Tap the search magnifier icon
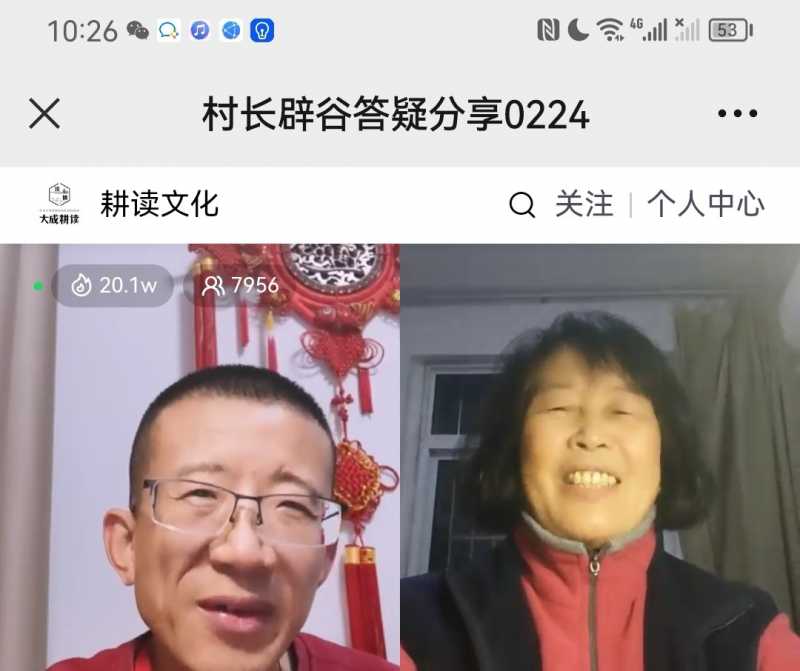Screen dimensions: 800x671 pyautogui.click(x=522, y=205)
